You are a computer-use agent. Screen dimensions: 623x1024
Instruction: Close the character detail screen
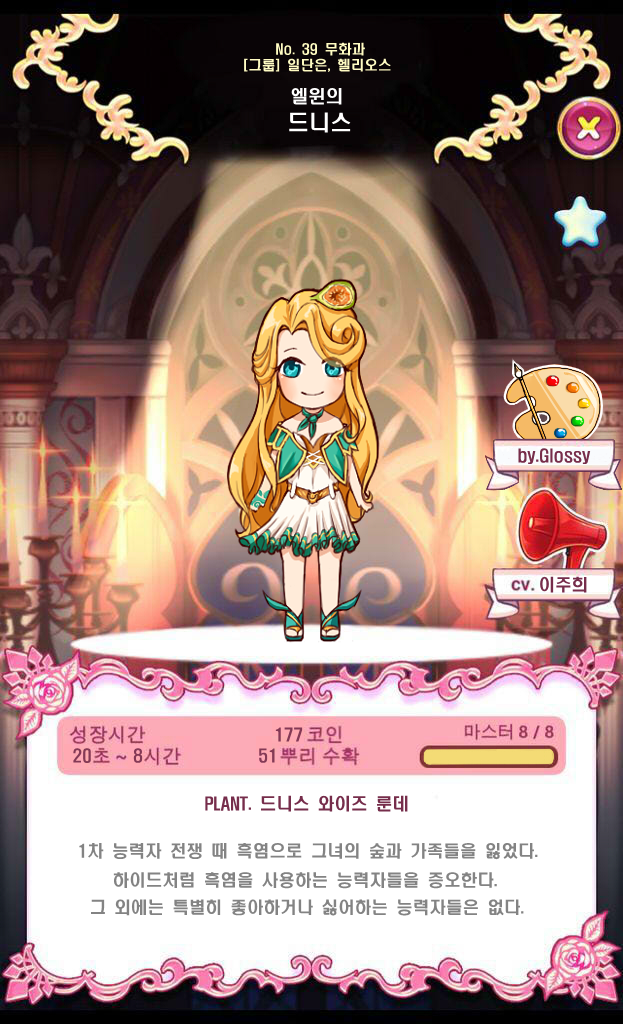point(588,127)
